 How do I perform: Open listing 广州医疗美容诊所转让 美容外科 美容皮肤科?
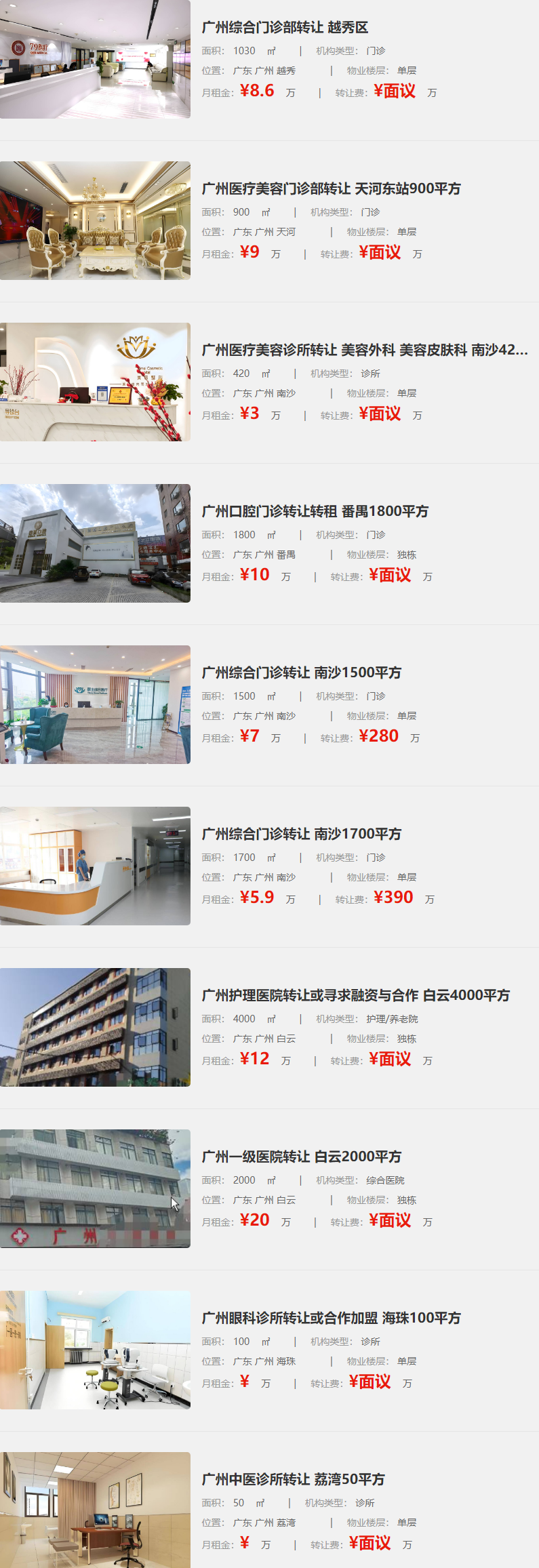point(364,350)
